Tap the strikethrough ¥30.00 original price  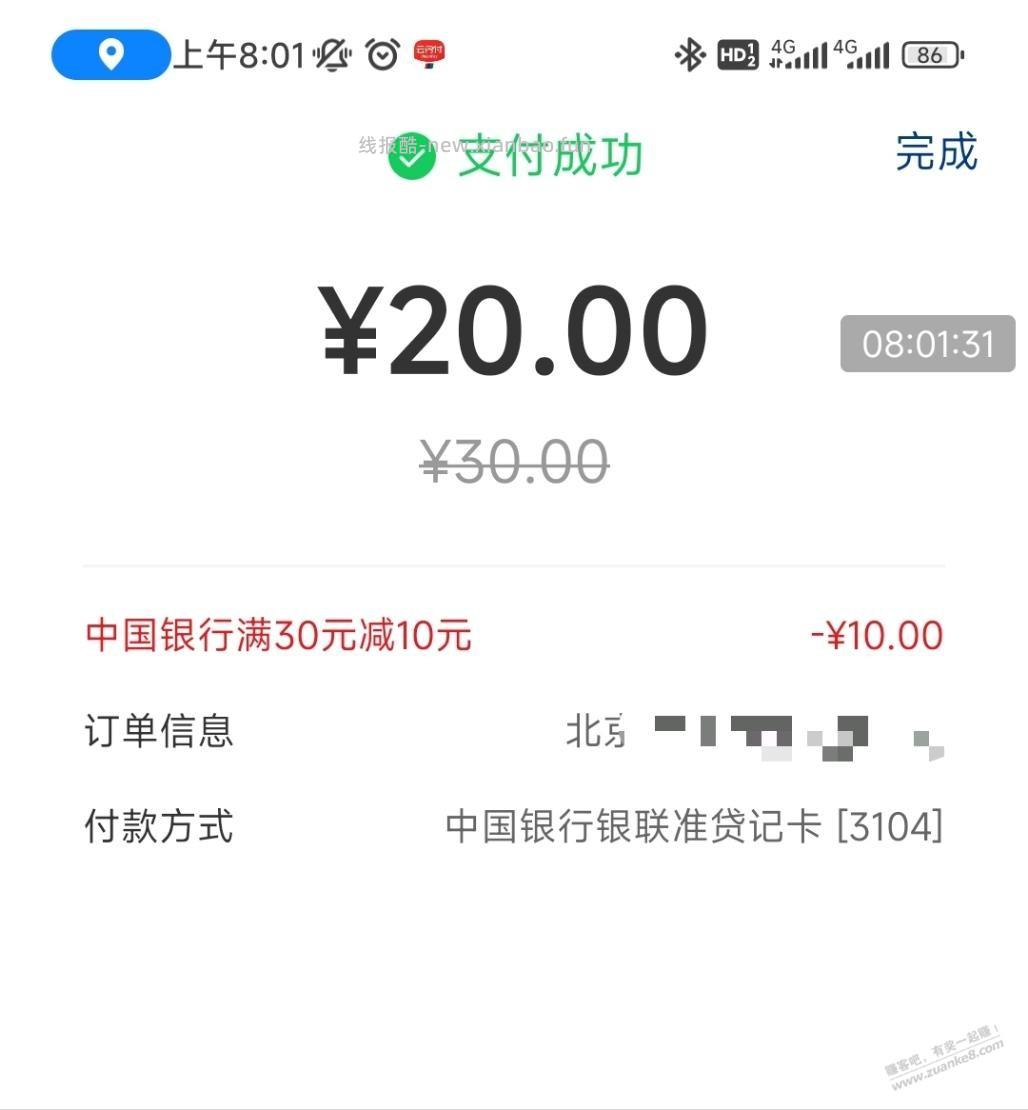[x=512, y=458]
